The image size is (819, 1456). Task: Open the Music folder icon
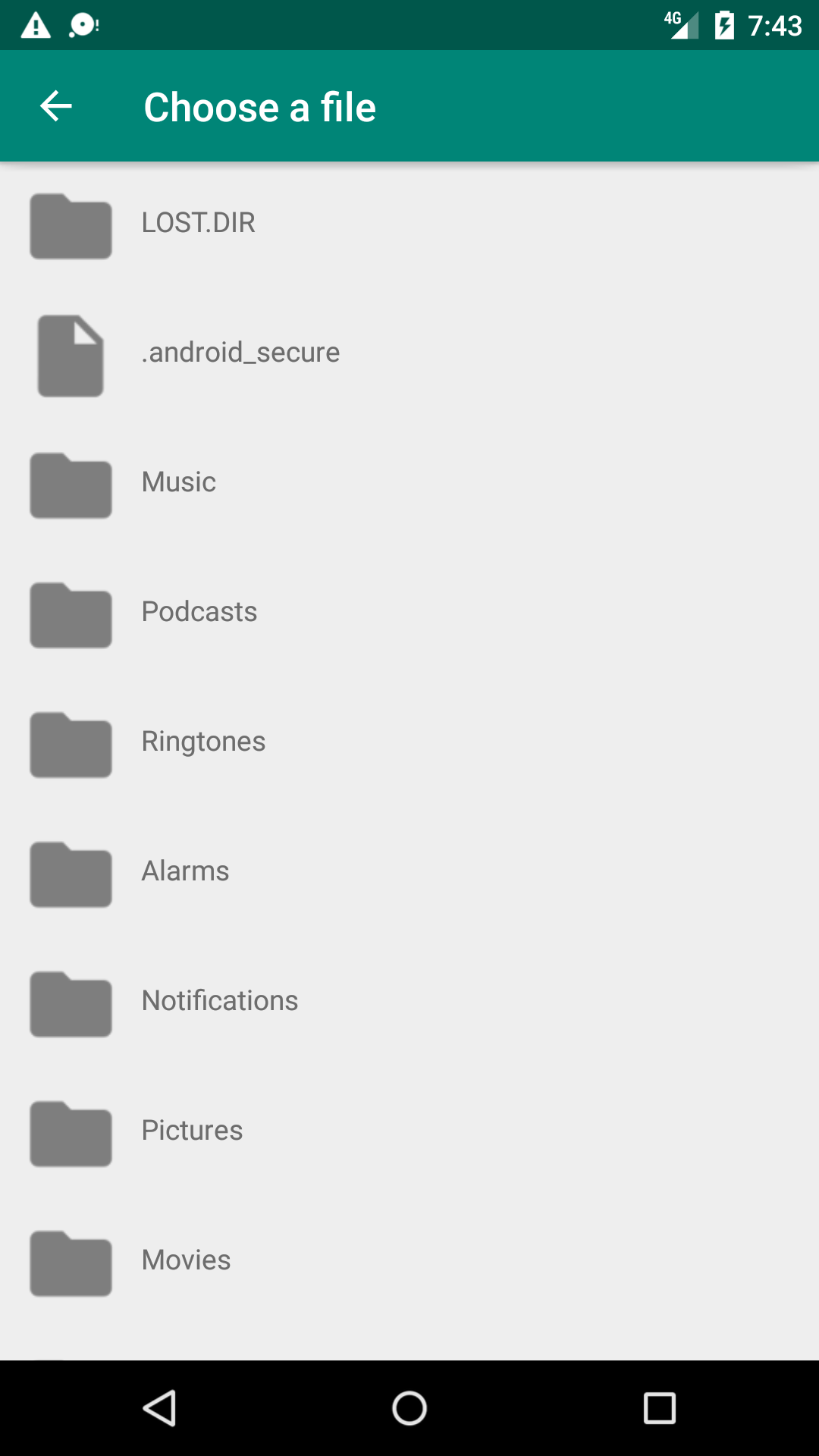70,485
